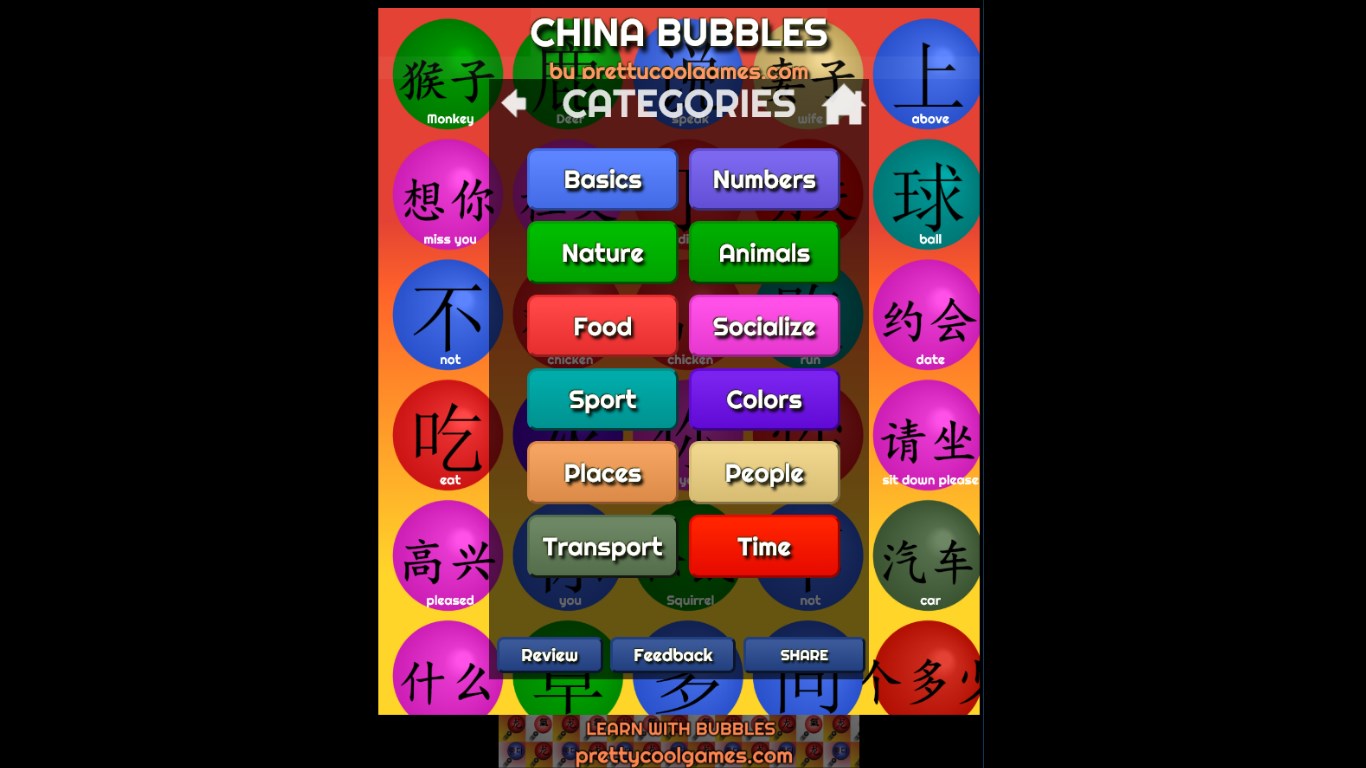This screenshot has width=1366, height=768.
Task: Open the Time category
Action: pos(764,547)
